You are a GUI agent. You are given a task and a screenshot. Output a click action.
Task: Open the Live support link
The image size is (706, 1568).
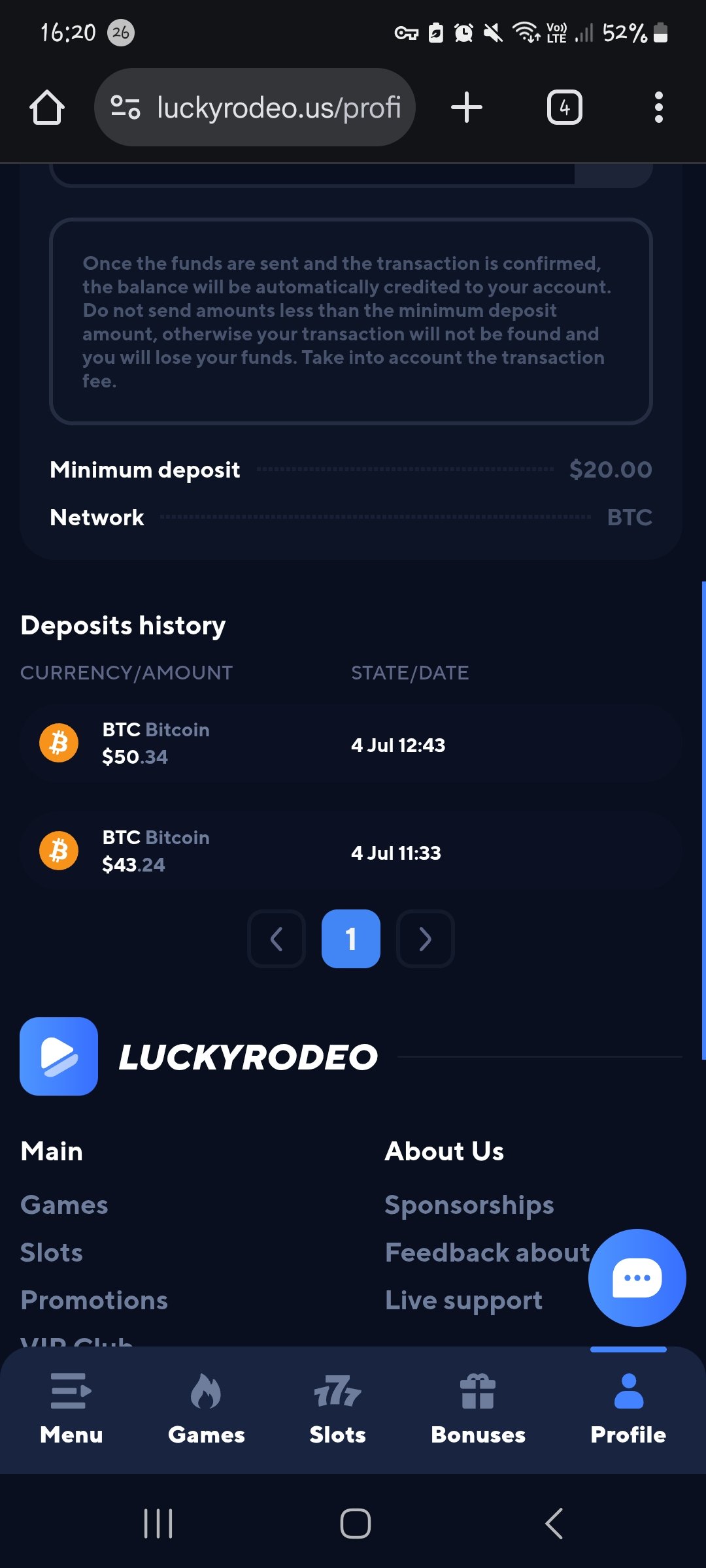pos(463,1300)
